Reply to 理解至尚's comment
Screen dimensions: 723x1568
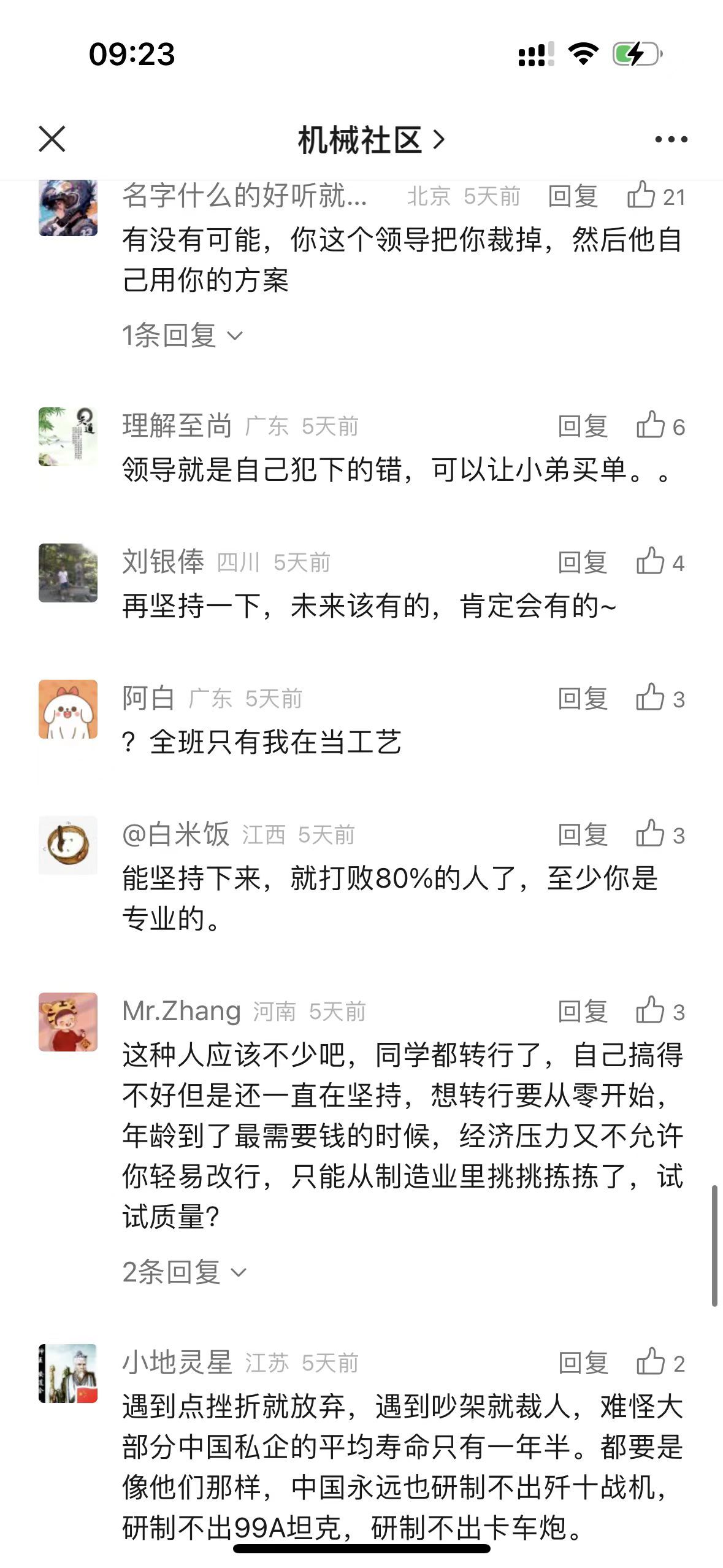coord(582,426)
